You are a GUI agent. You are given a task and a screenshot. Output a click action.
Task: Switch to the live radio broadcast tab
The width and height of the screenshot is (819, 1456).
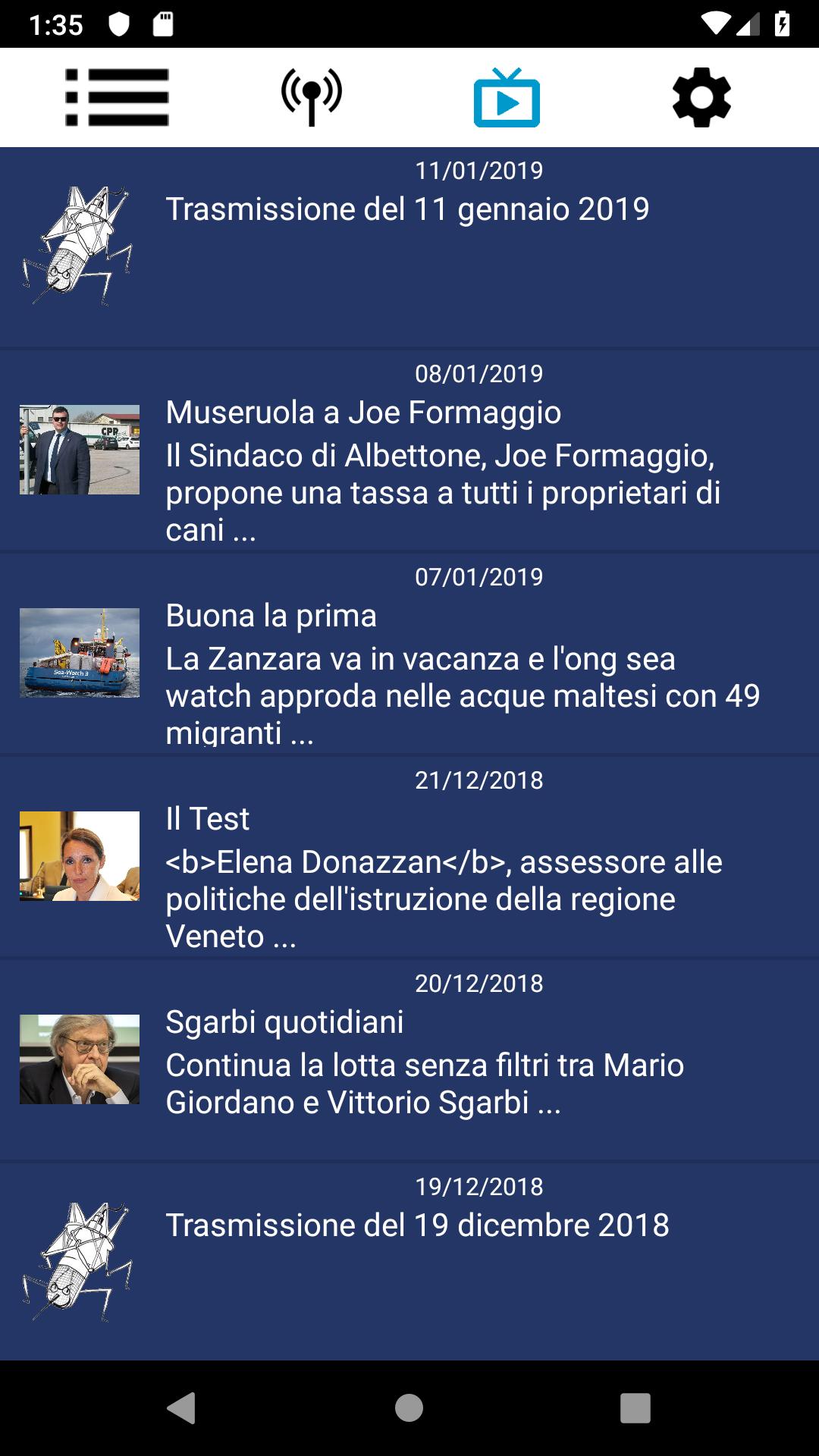click(x=312, y=97)
